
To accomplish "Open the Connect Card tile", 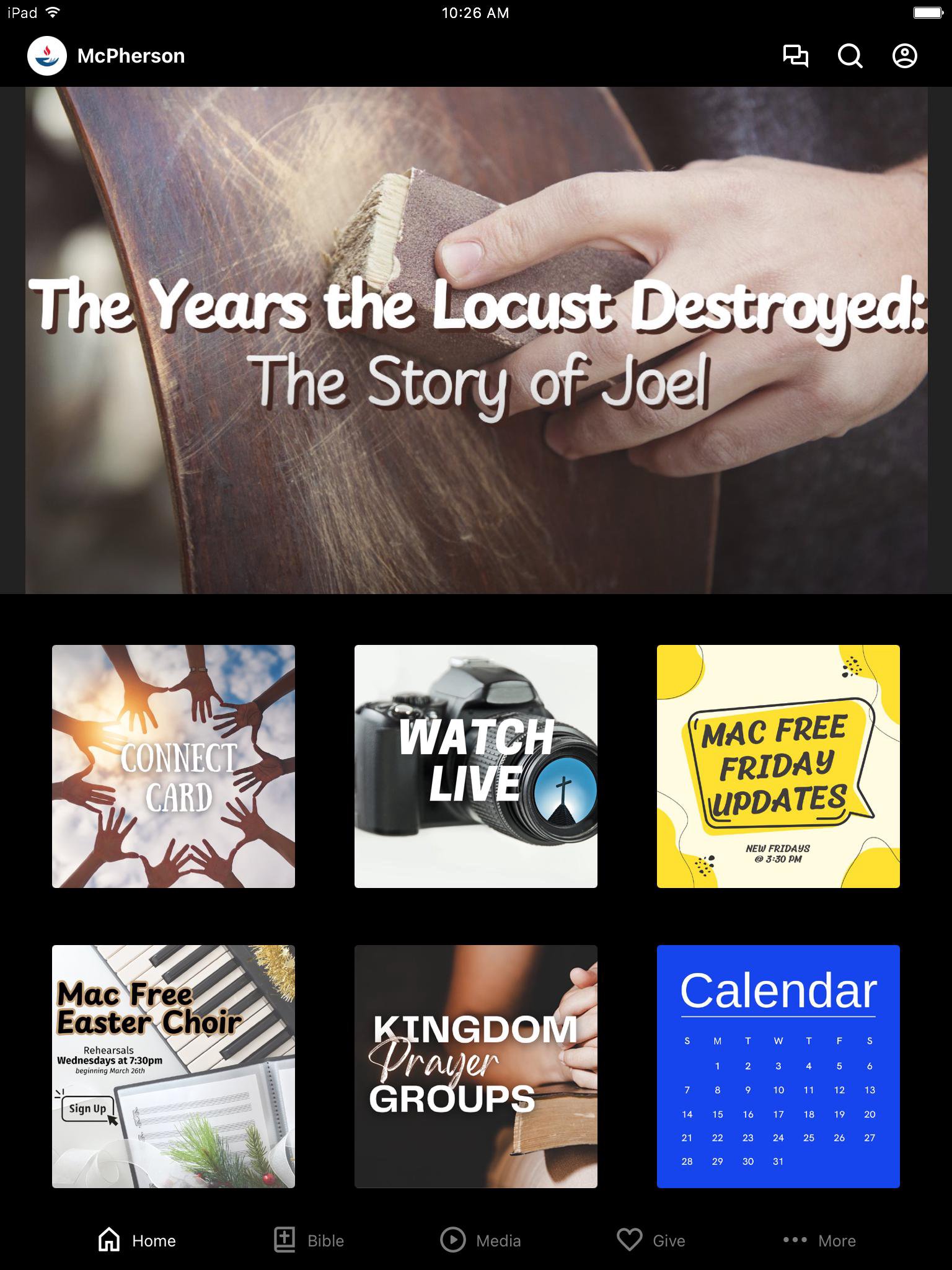I will pos(174,766).
